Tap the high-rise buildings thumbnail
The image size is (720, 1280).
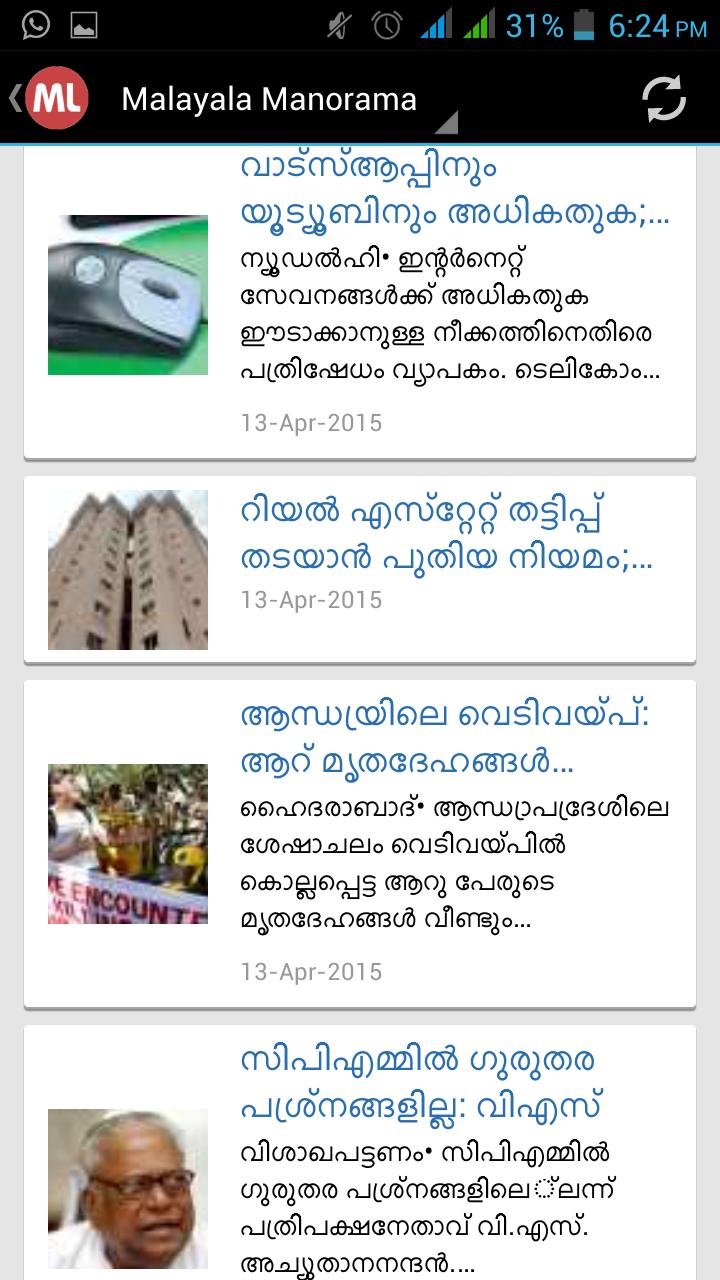tap(128, 568)
